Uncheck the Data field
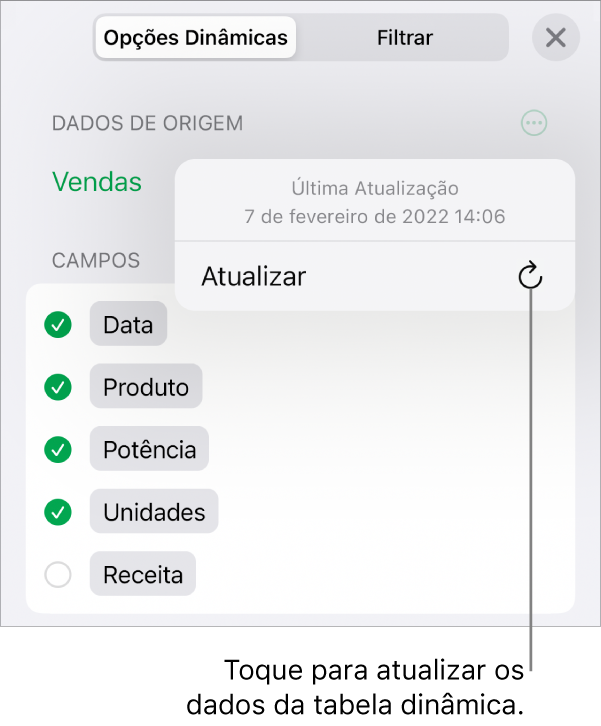The height and width of the screenshot is (726, 601). pyautogui.click(x=59, y=325)
